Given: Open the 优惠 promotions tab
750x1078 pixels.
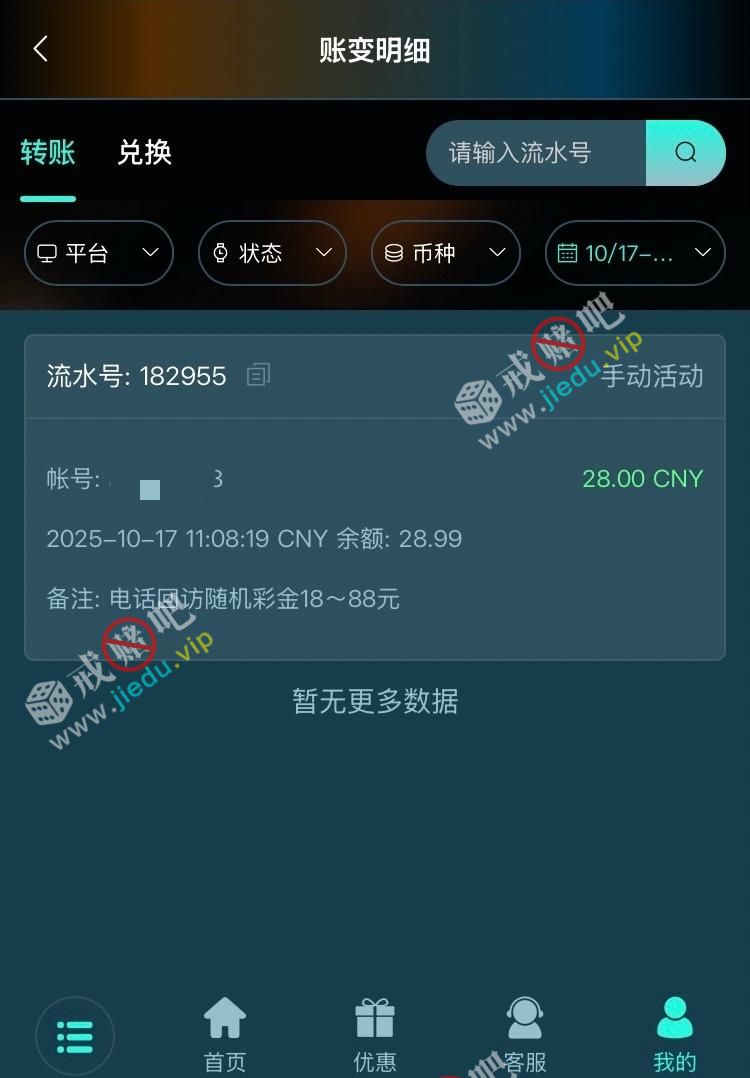Looking at the screenshot, I should pos(375,1035).
